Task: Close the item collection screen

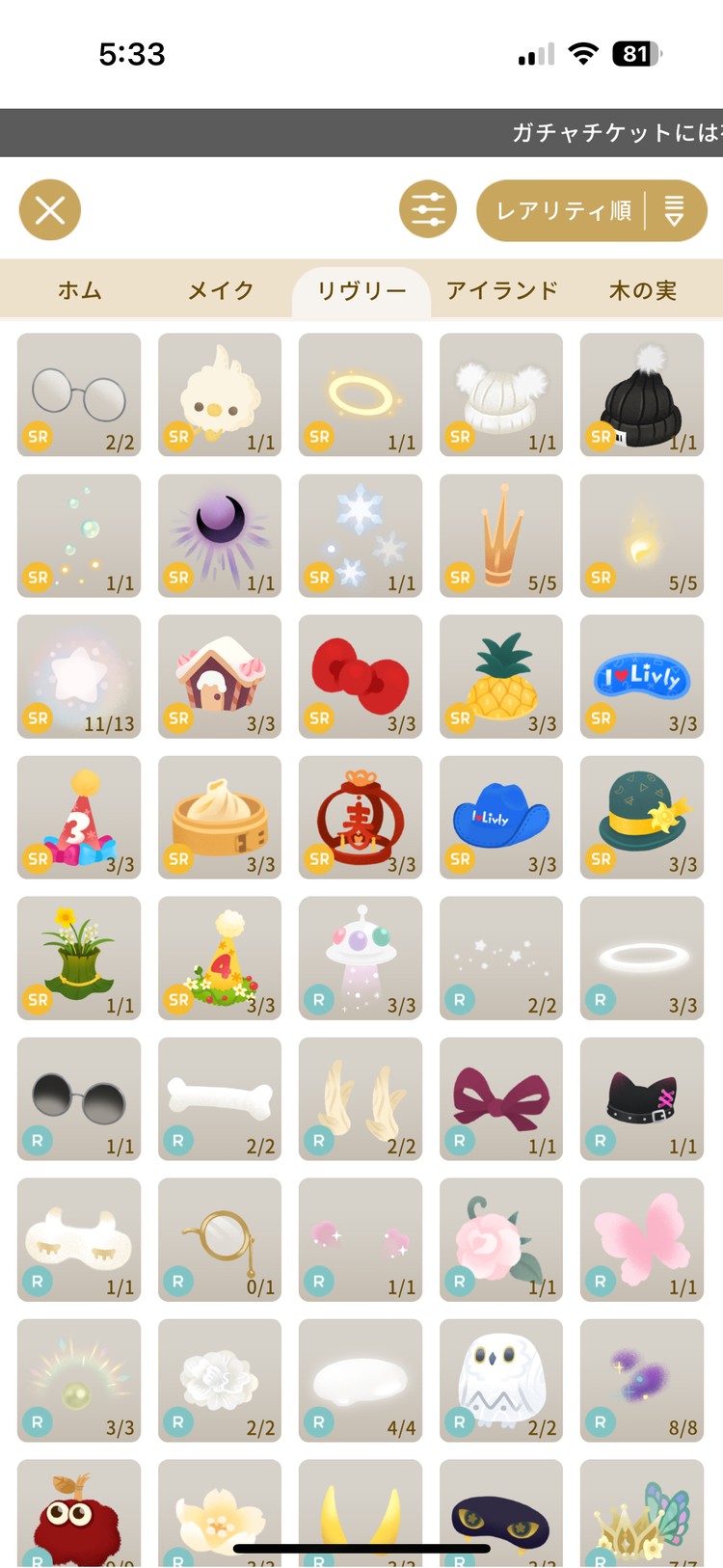Action: [x=50, y=209]
